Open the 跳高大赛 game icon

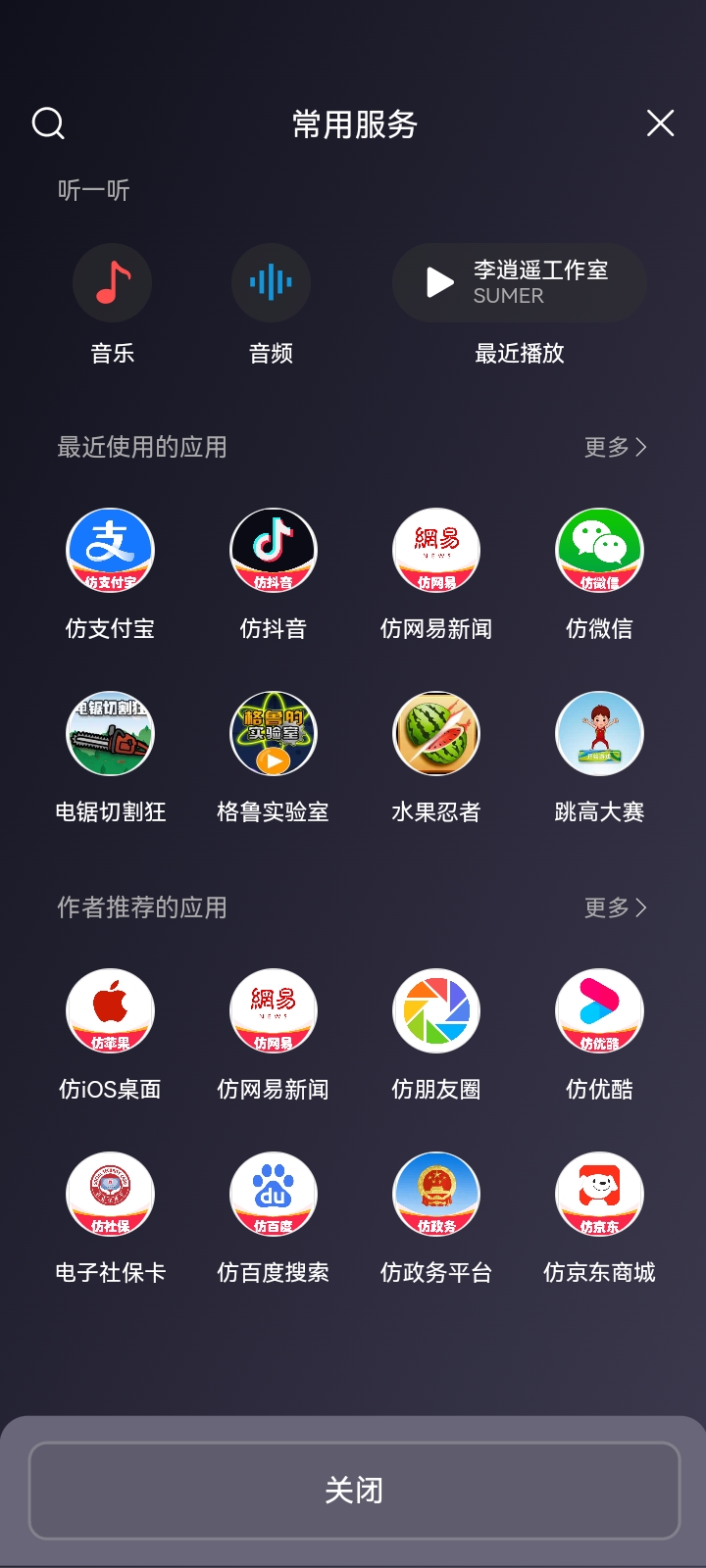coord(599,733)
